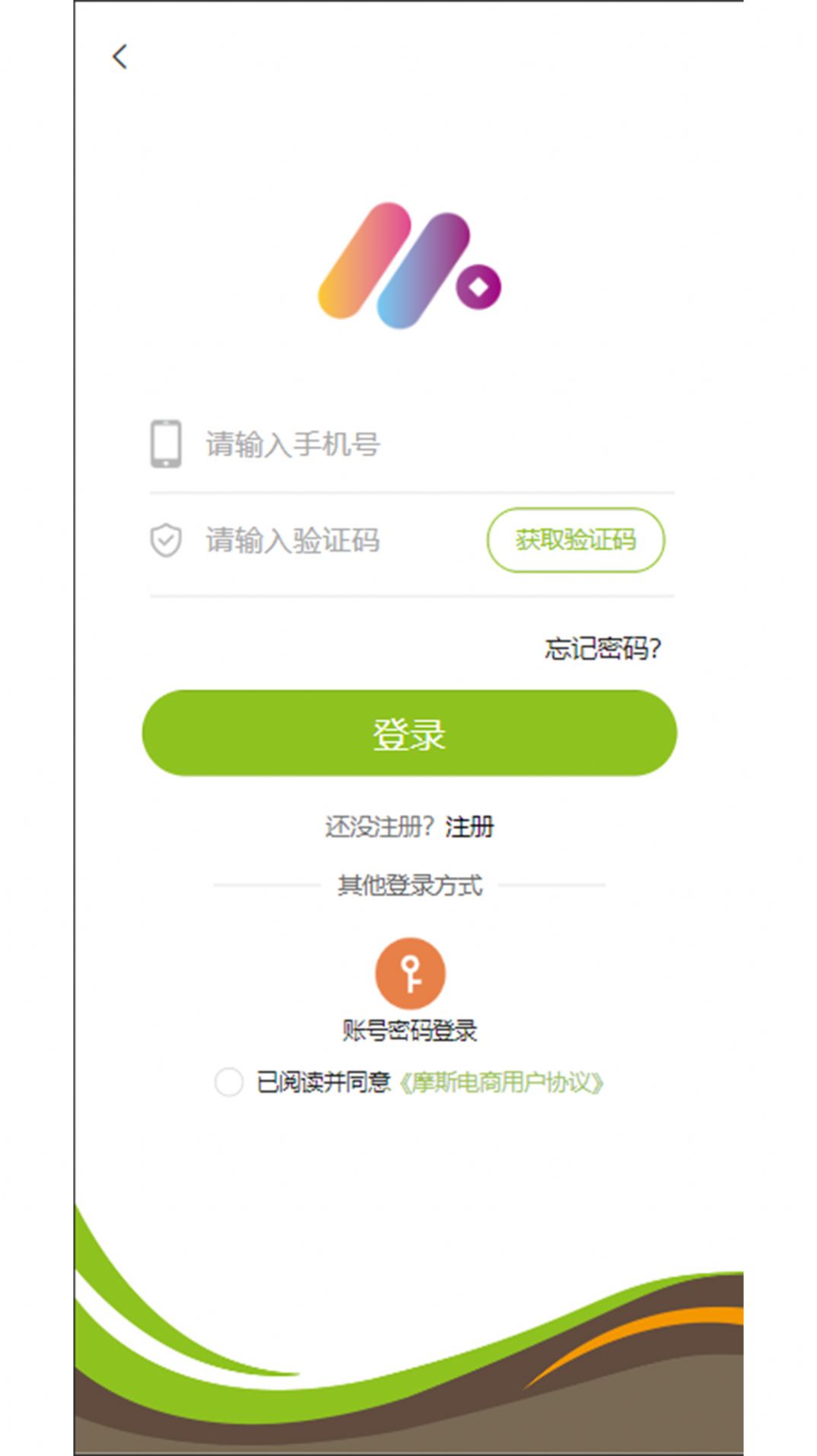This screenshot has height=1456, width=817.
Task: Tap the green 登录 button
Action: (409, 733)
